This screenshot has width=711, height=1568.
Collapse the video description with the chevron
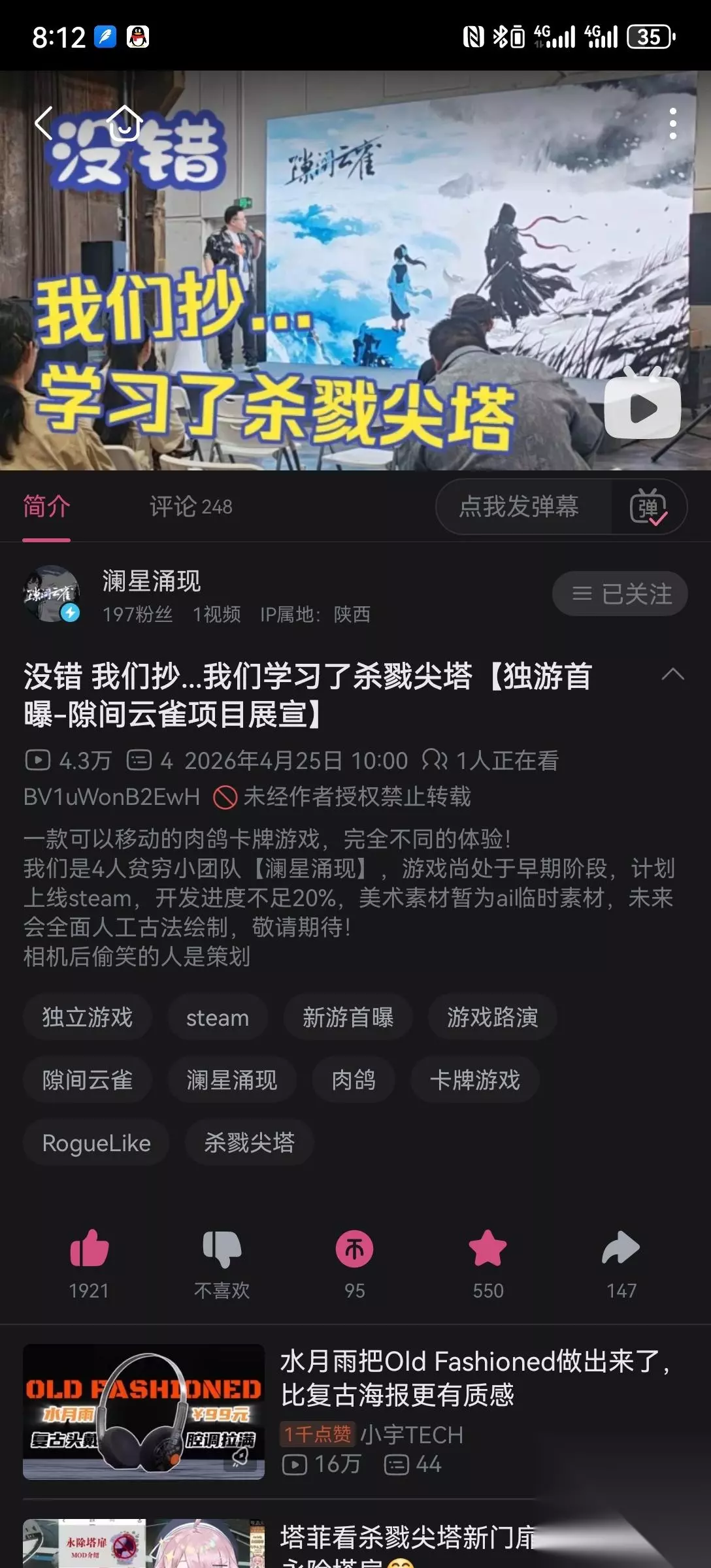[x=672, y=675]
